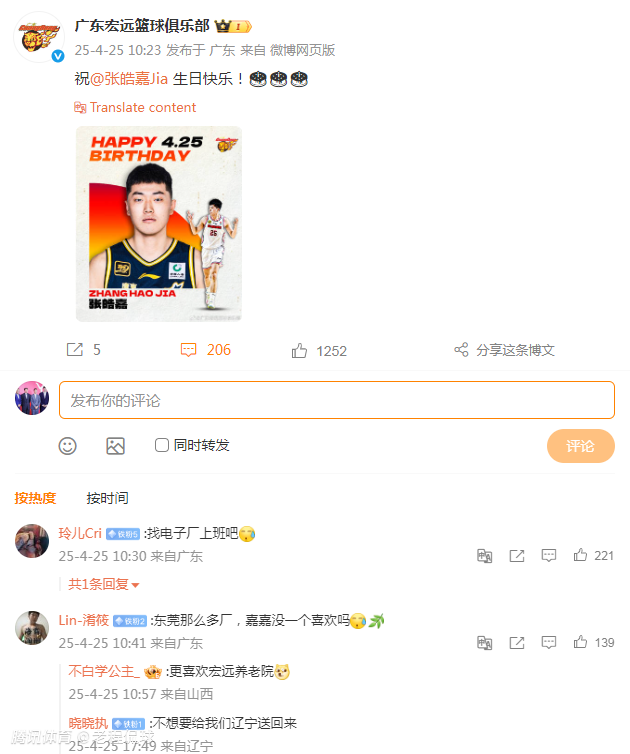The height and width of the screenshot is (754, 630).
Task: Check the 同时转发 checkbox
Action: pos(162,445)
